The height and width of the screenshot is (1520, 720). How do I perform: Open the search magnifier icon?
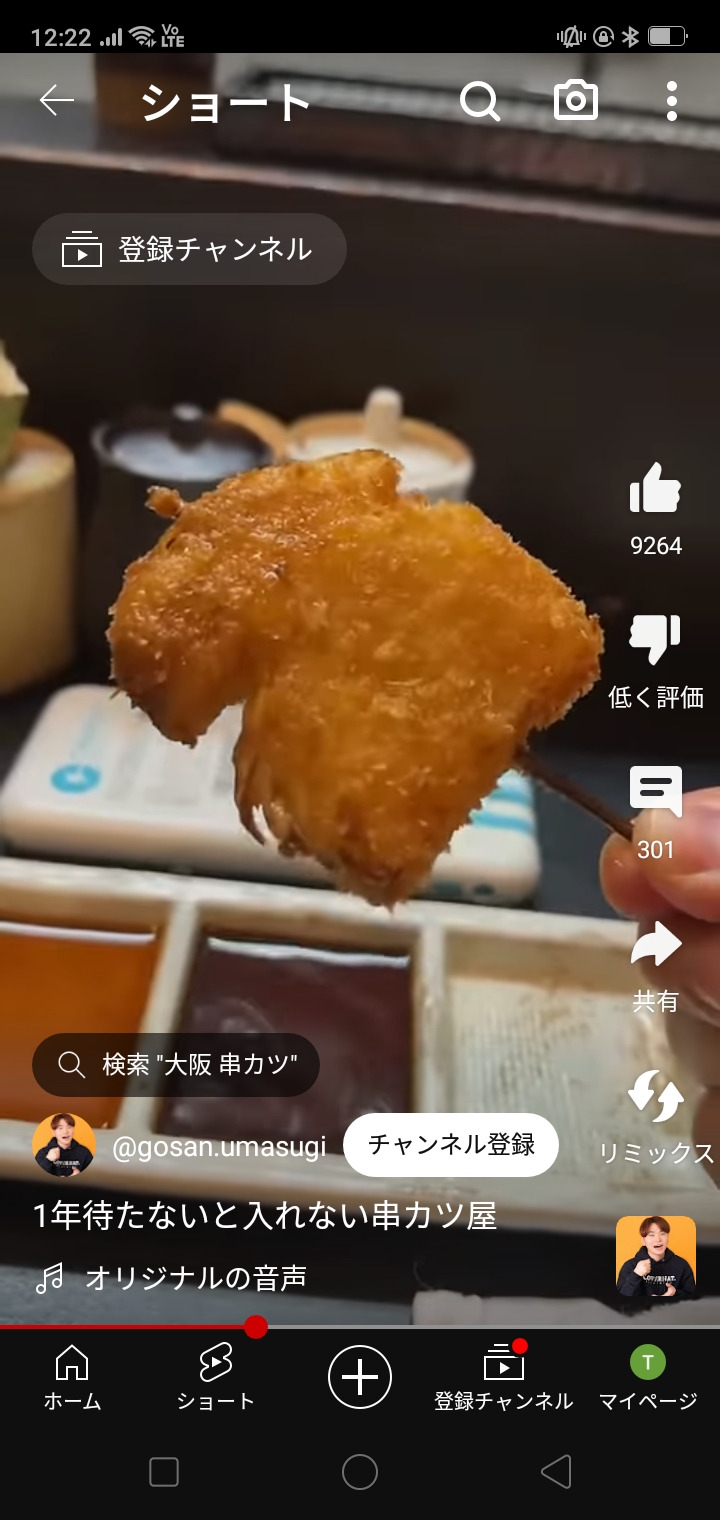point(480,101)
